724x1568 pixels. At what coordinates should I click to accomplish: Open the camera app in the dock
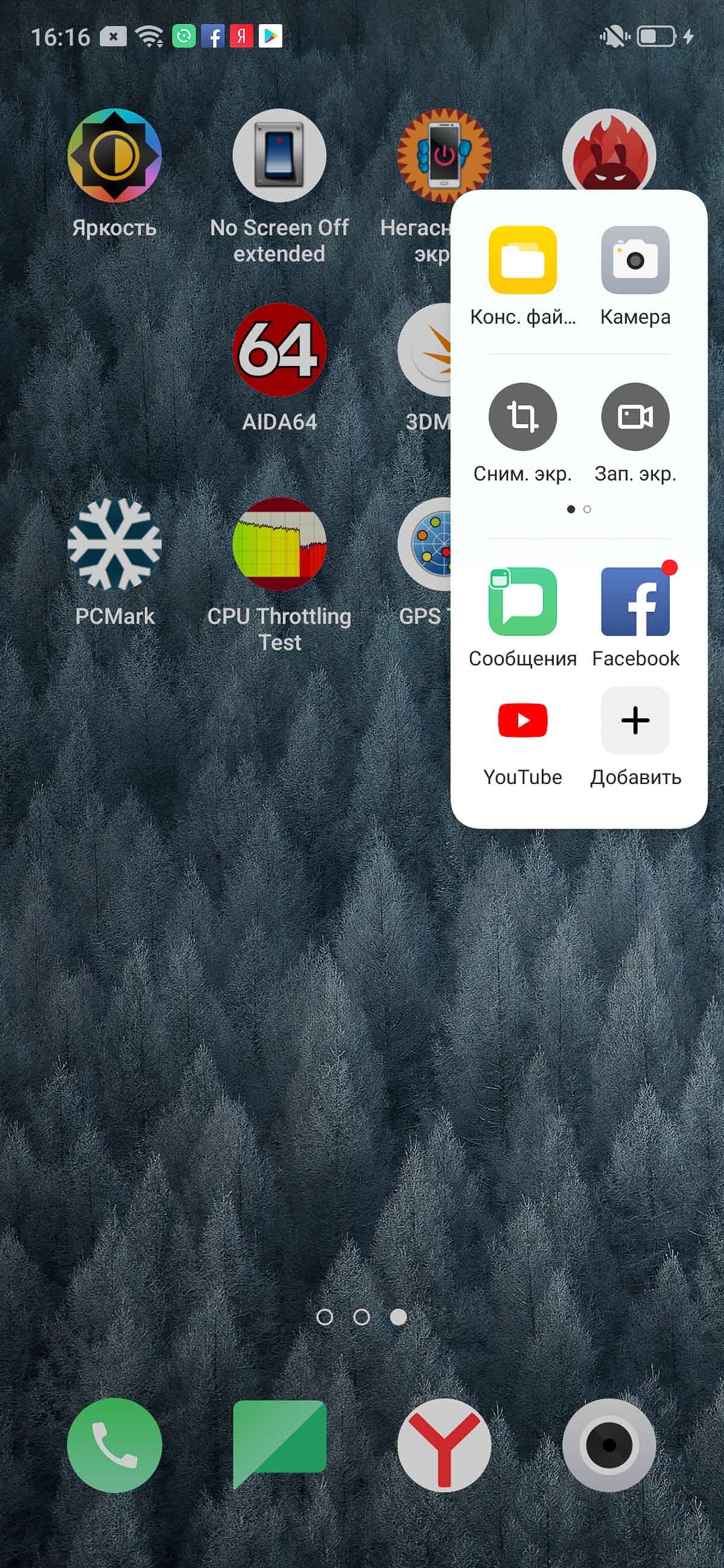pyautogui.click(x=609, y=1444)
